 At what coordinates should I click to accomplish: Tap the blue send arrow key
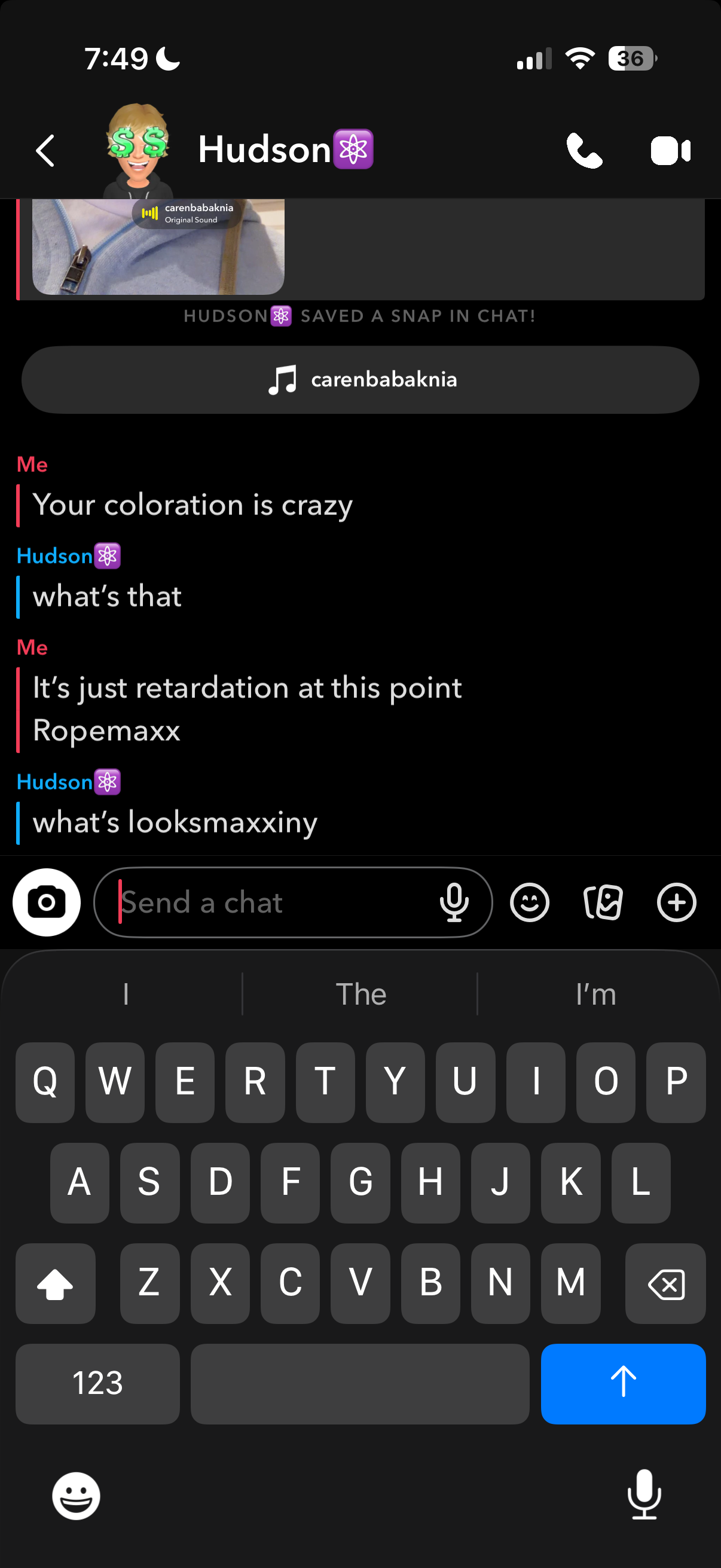[622, 1383]
